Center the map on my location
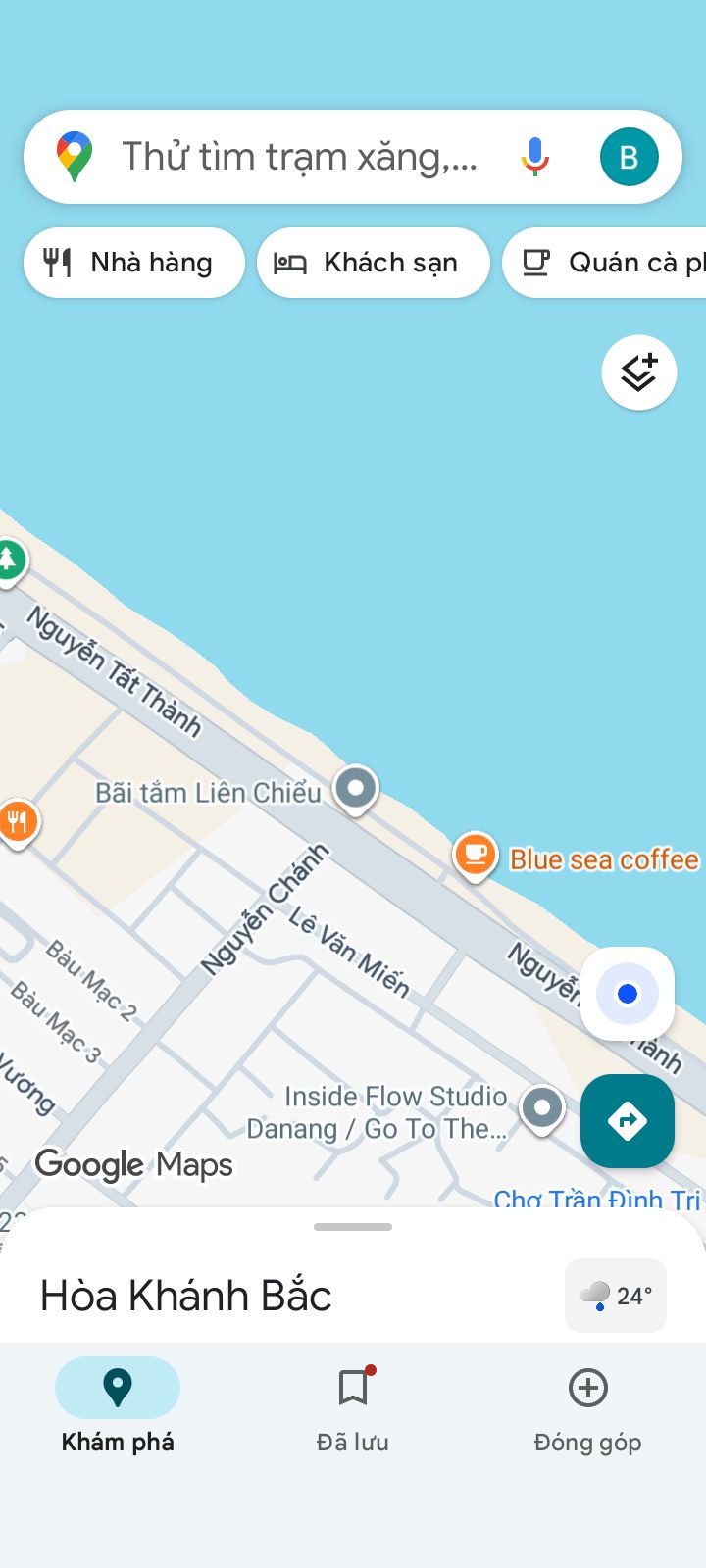 coord(628,994)
